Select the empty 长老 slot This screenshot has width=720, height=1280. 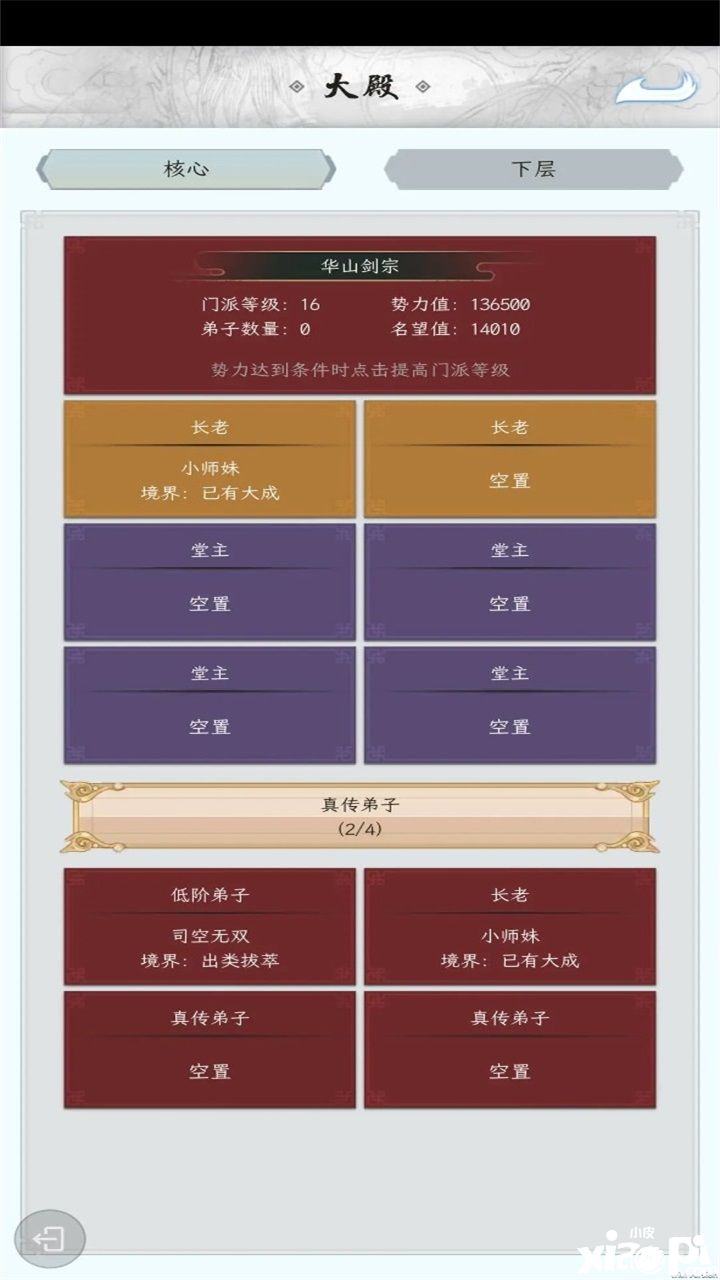[510, 458]
